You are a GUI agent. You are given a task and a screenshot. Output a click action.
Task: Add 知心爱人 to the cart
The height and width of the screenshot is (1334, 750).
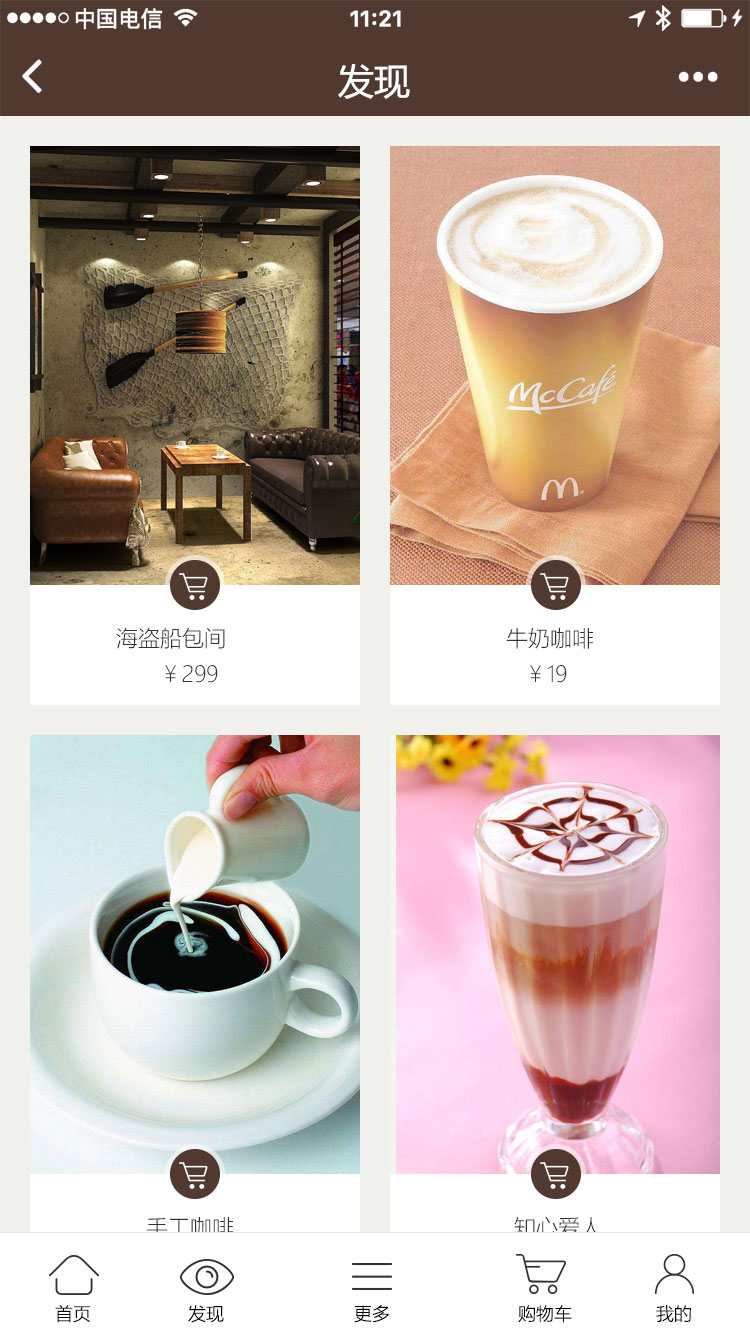[x=555, y=1173]
